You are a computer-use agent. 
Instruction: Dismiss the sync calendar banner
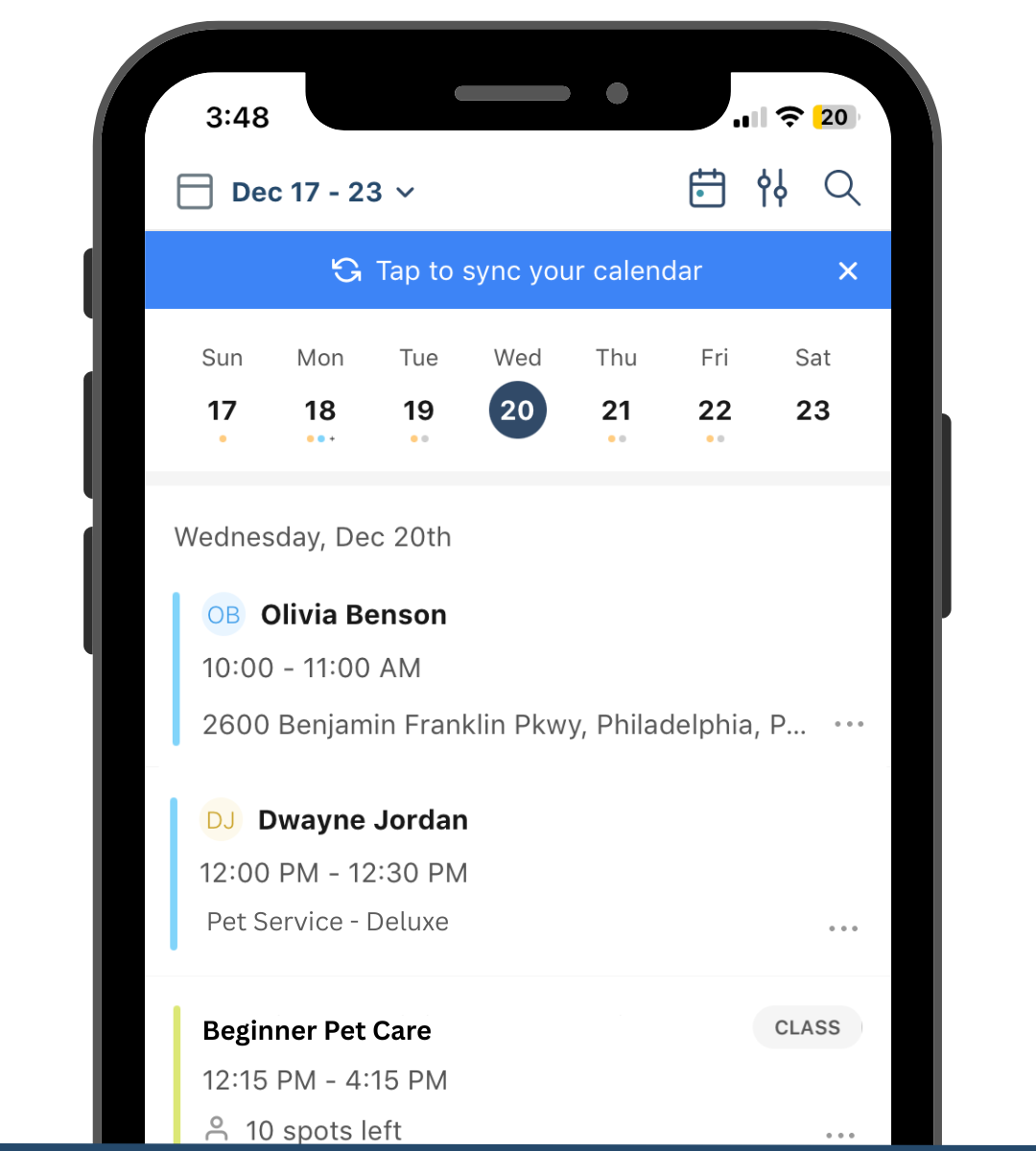pos(848,271)
